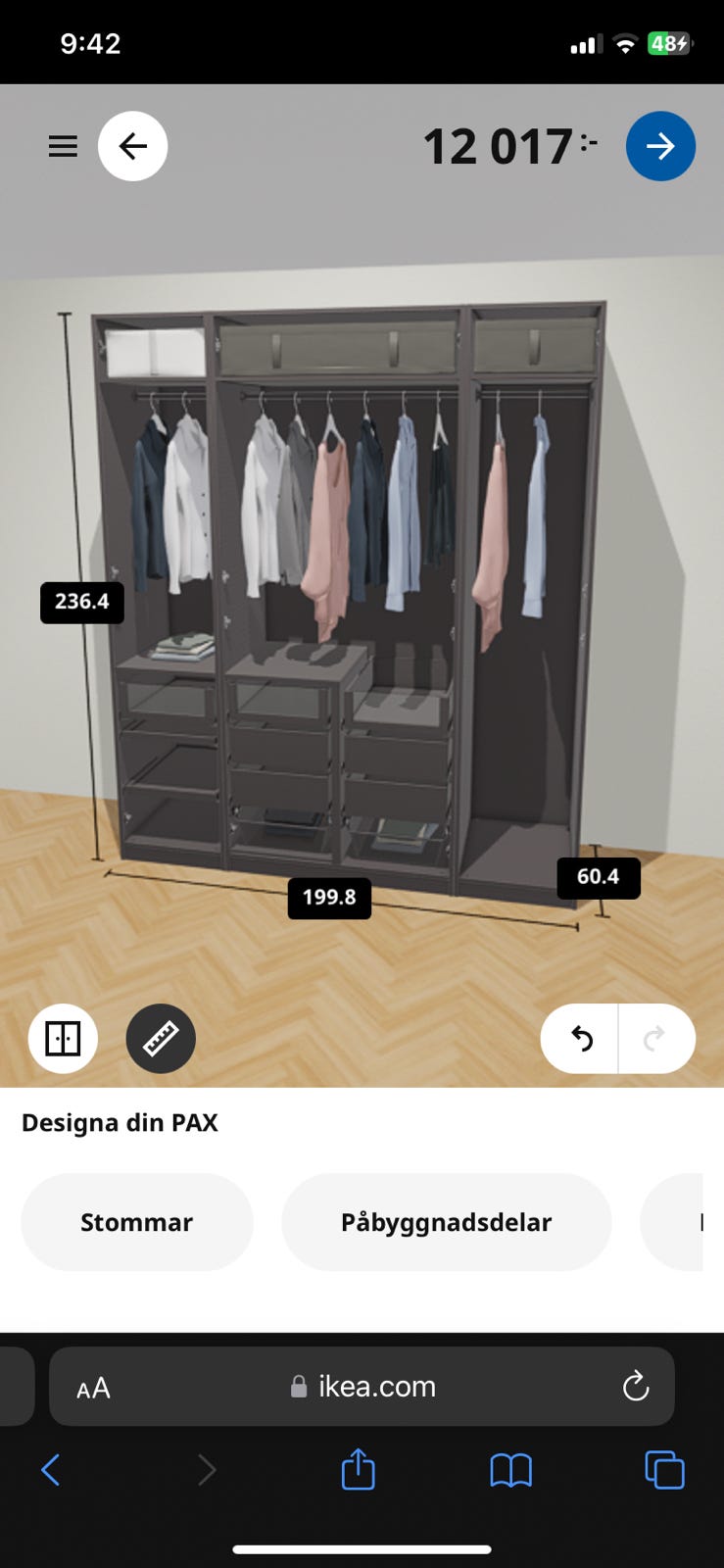Open the planner hamburger menu
Image resolution: width=724 pixels, height=1568 pixels.
63,145
